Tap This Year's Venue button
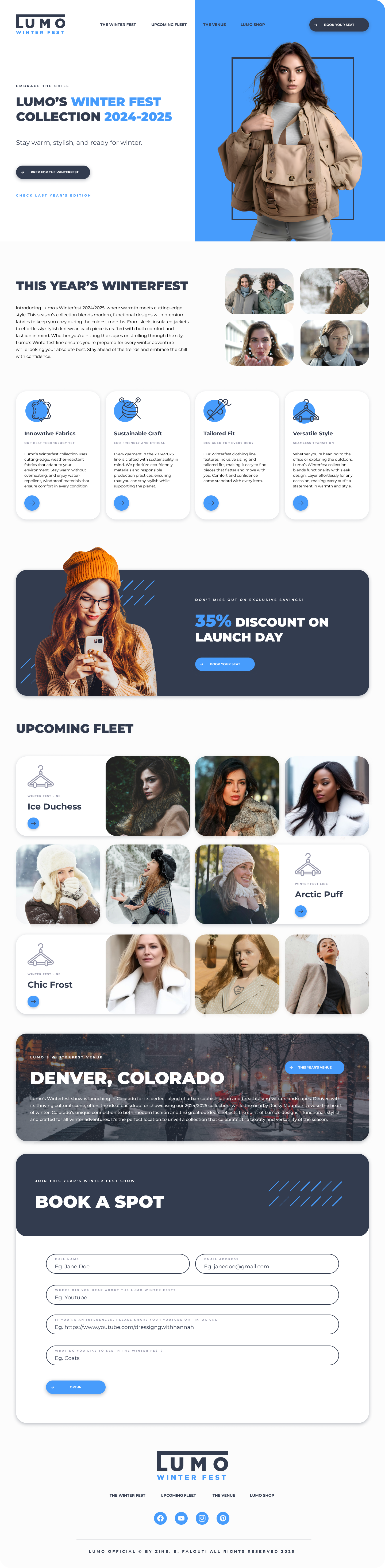Image resolution: width=385 pixels, height=1568 pixels. 314,1067
